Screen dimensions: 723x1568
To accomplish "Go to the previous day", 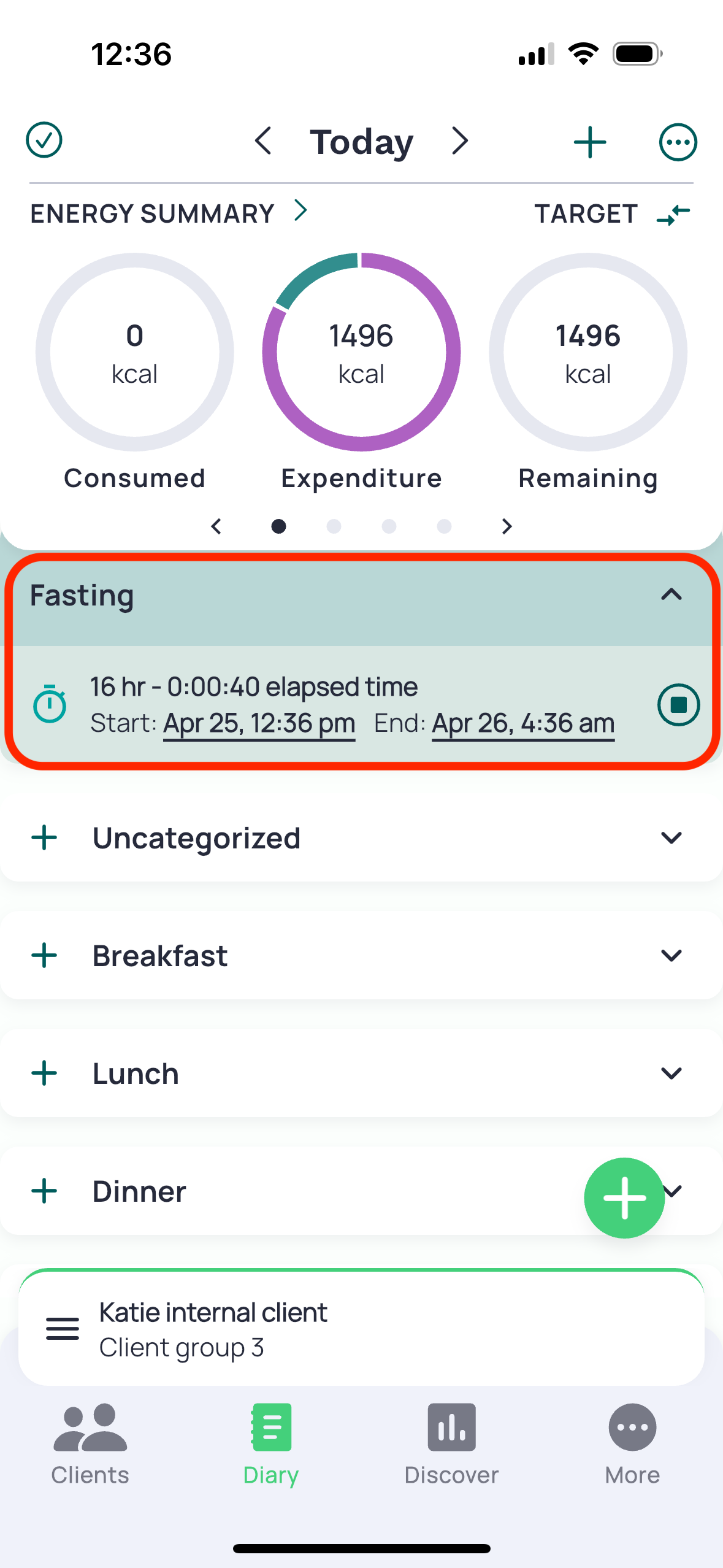I will 263,141.
